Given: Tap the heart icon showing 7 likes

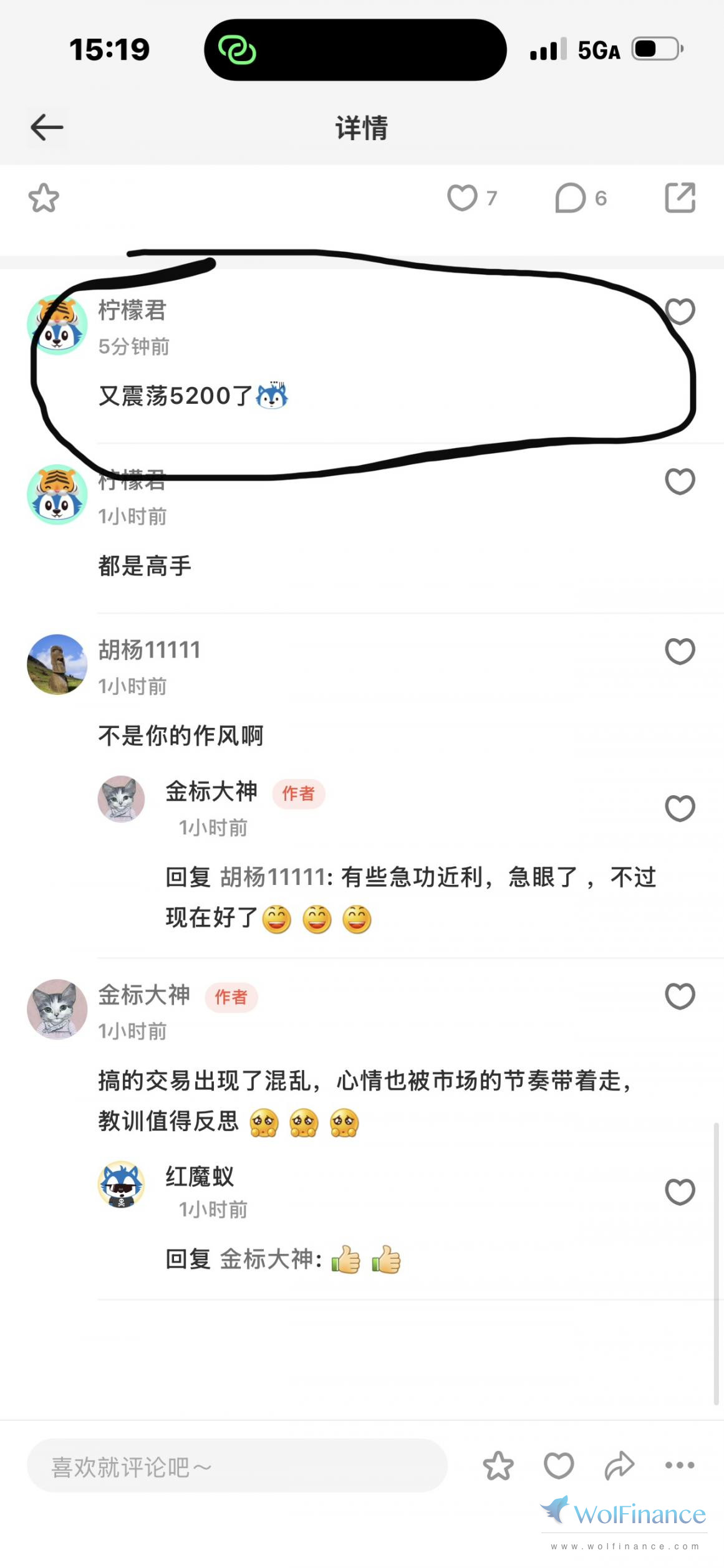Looking at the screenshot, I should tap(463, 198).
